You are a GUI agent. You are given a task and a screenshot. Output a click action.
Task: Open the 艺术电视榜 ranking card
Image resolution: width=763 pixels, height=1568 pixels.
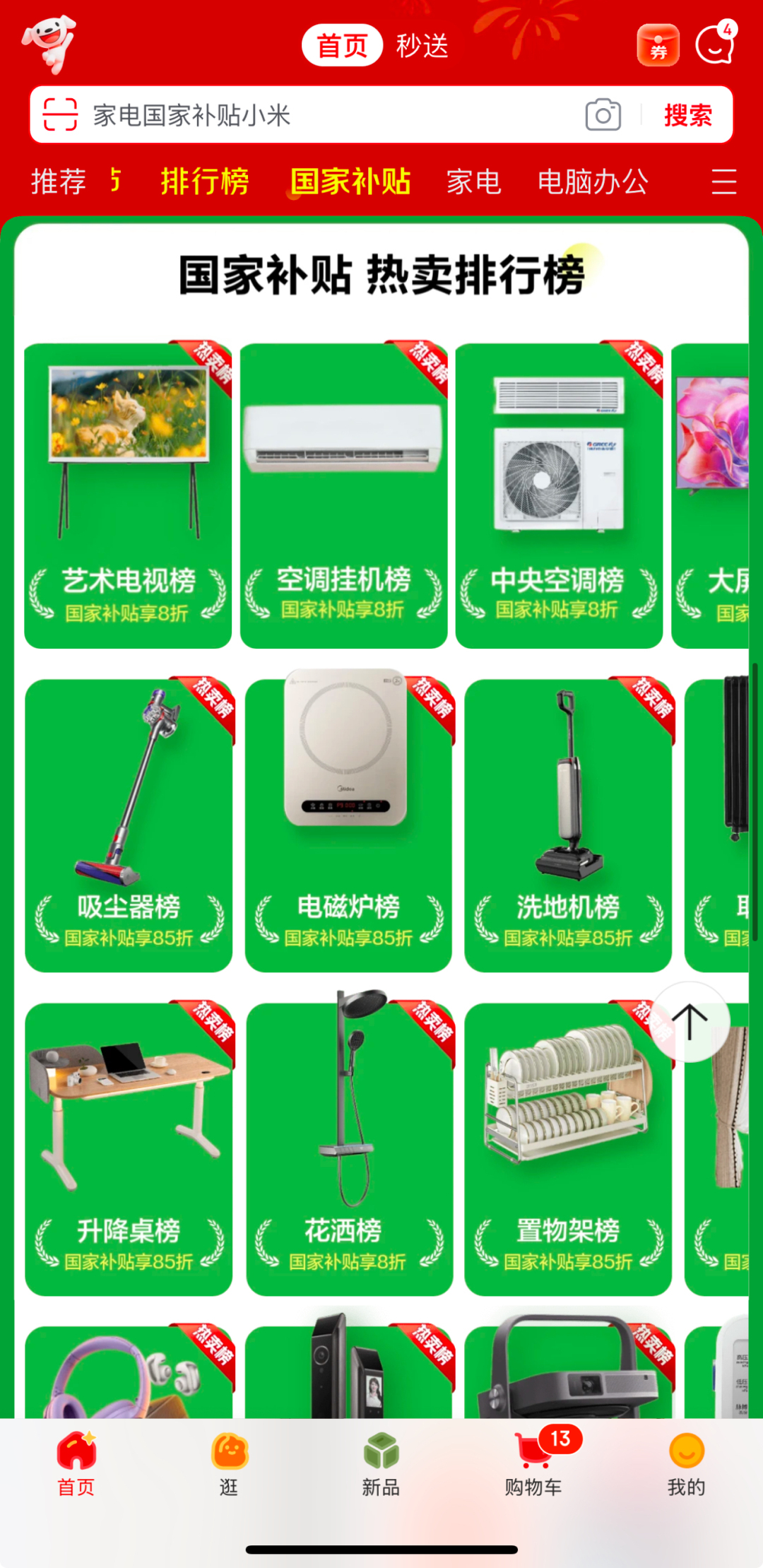coord(128,495)
